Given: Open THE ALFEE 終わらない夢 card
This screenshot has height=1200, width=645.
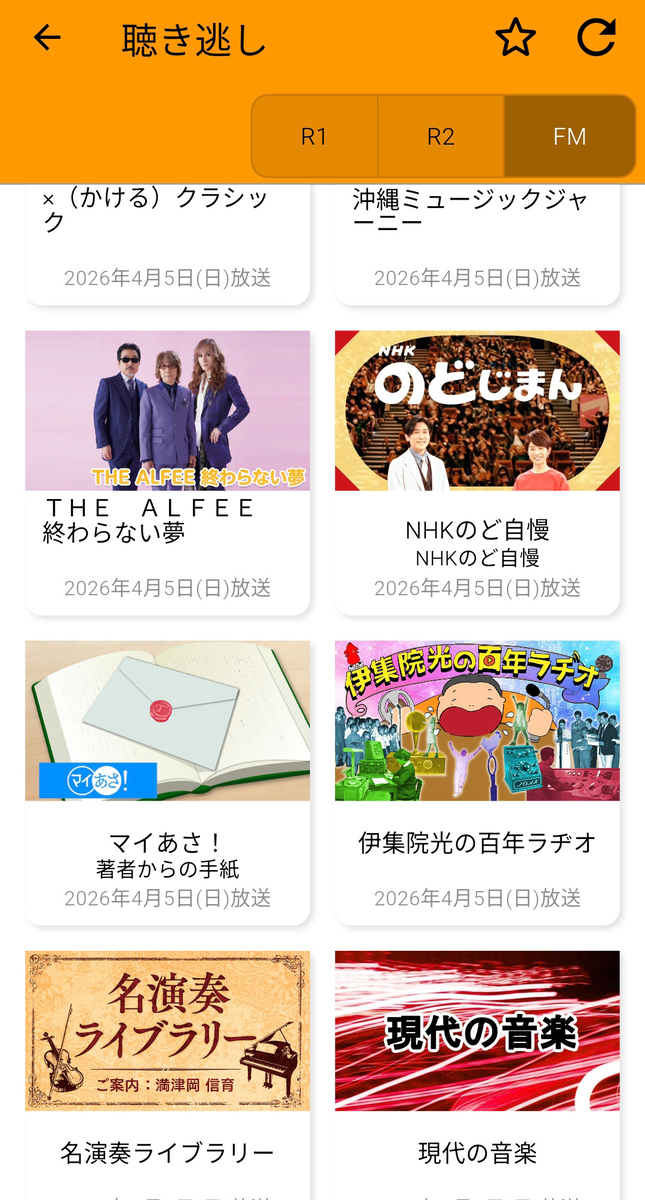Looking at the screenshot, I should [168, 473].
